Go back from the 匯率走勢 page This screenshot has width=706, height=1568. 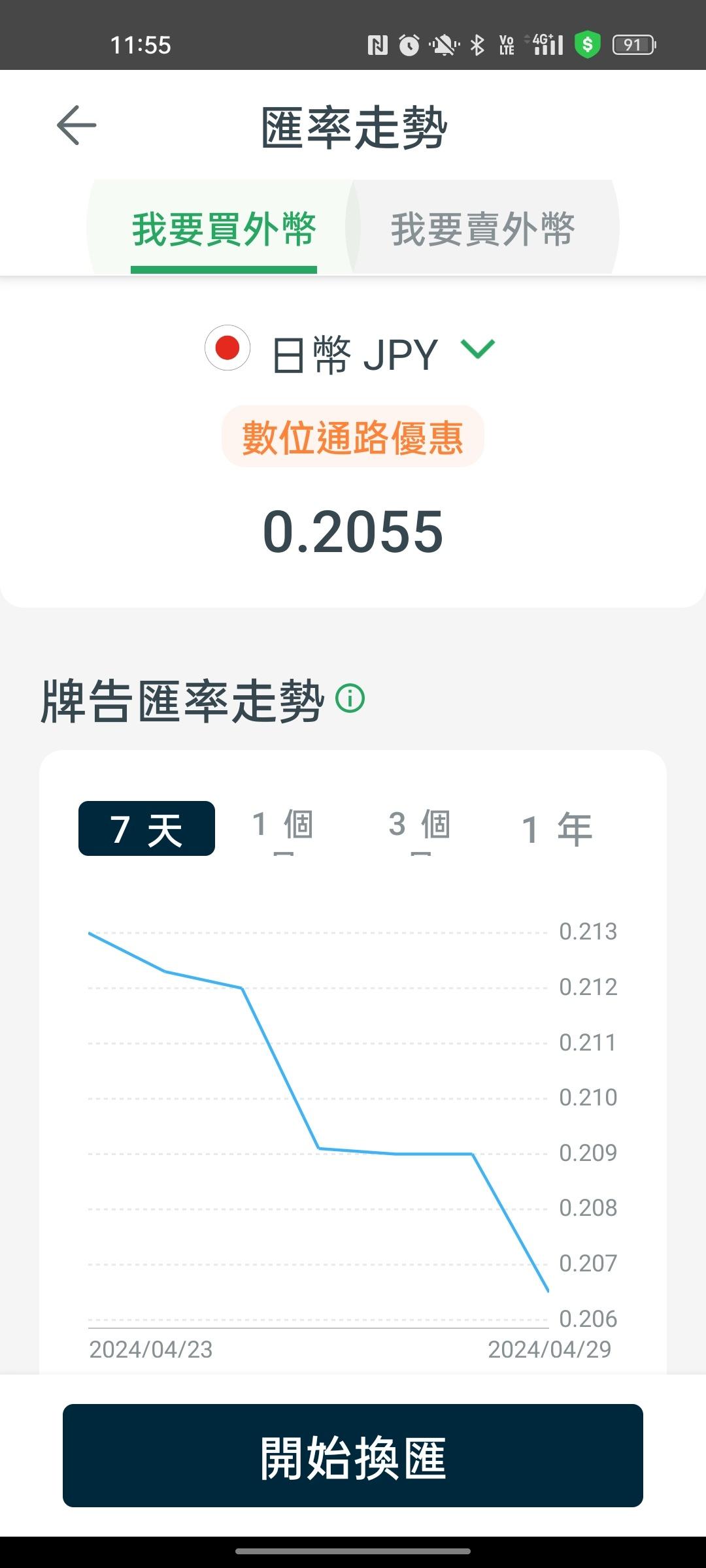pos(76,125)
